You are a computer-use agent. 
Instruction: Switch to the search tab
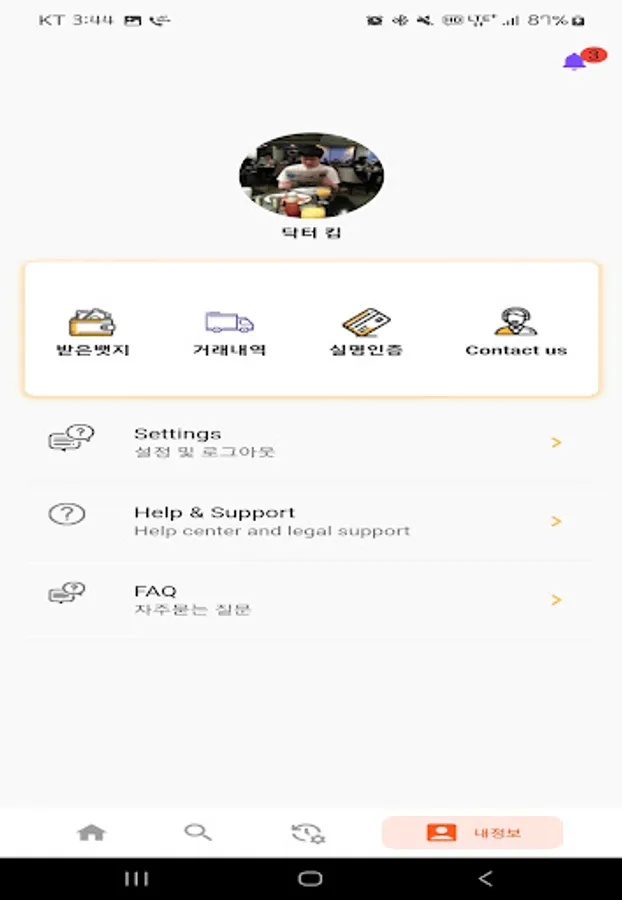(x=198, y=832)
